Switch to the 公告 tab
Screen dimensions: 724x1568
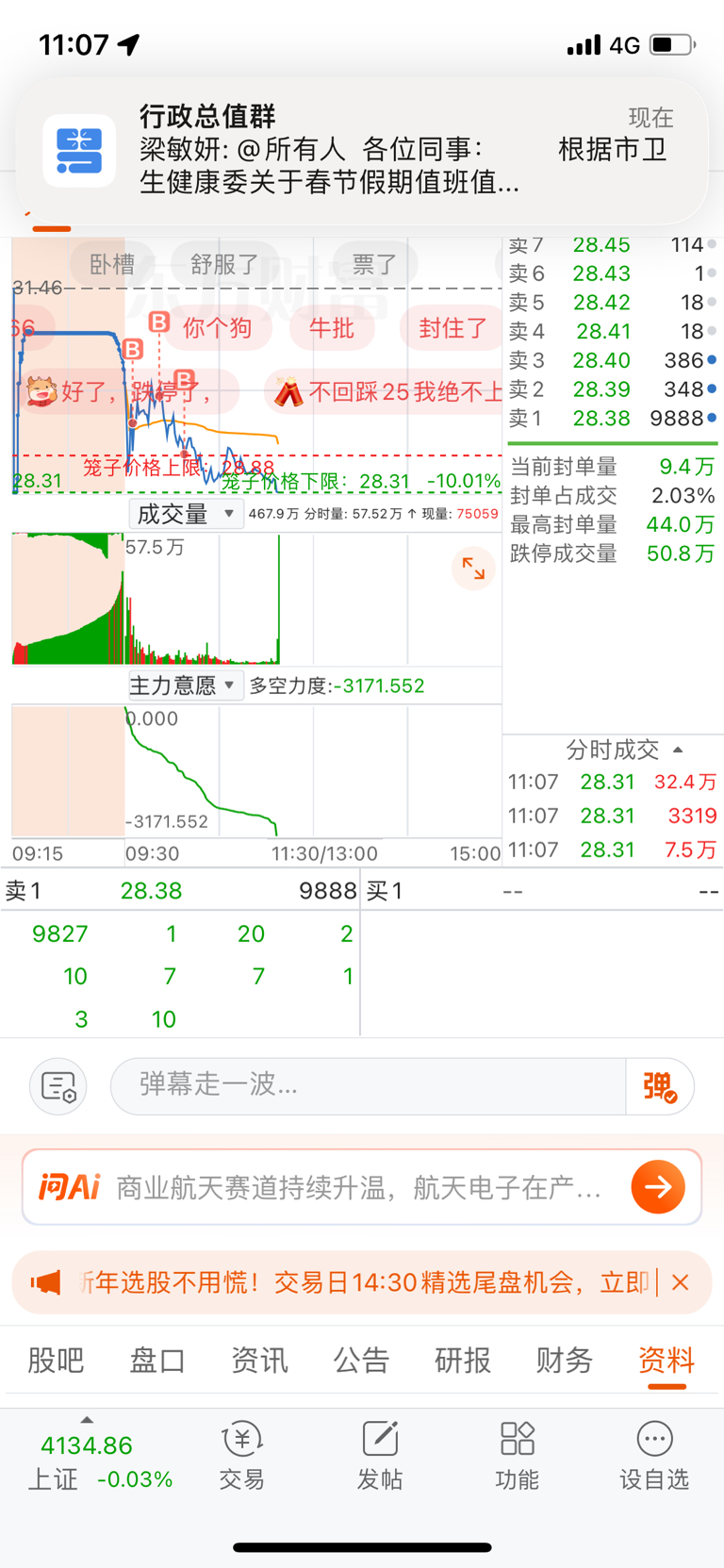tap(361, 1360)
